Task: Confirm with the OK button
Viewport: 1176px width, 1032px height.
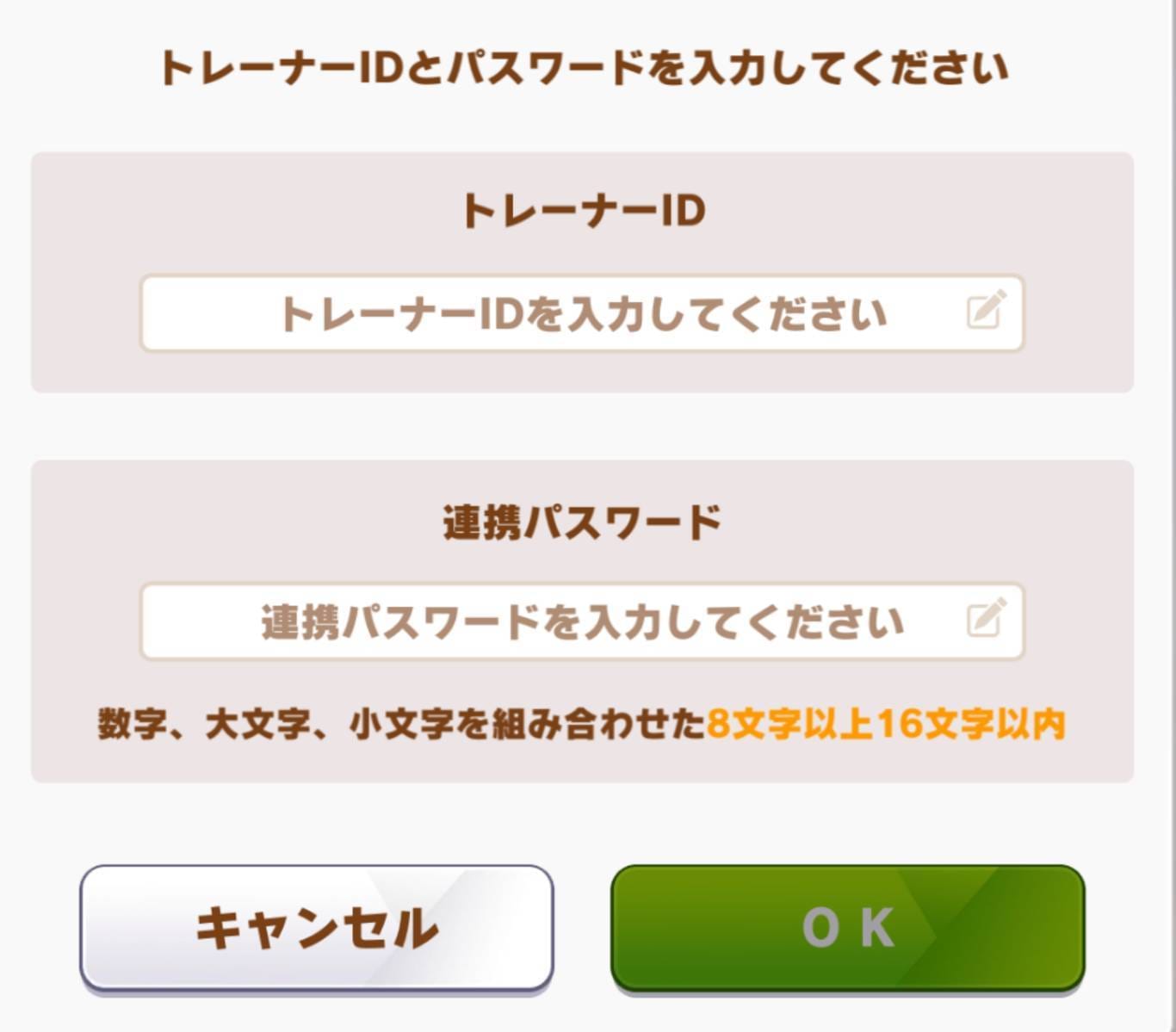Action: pos(847,928)
